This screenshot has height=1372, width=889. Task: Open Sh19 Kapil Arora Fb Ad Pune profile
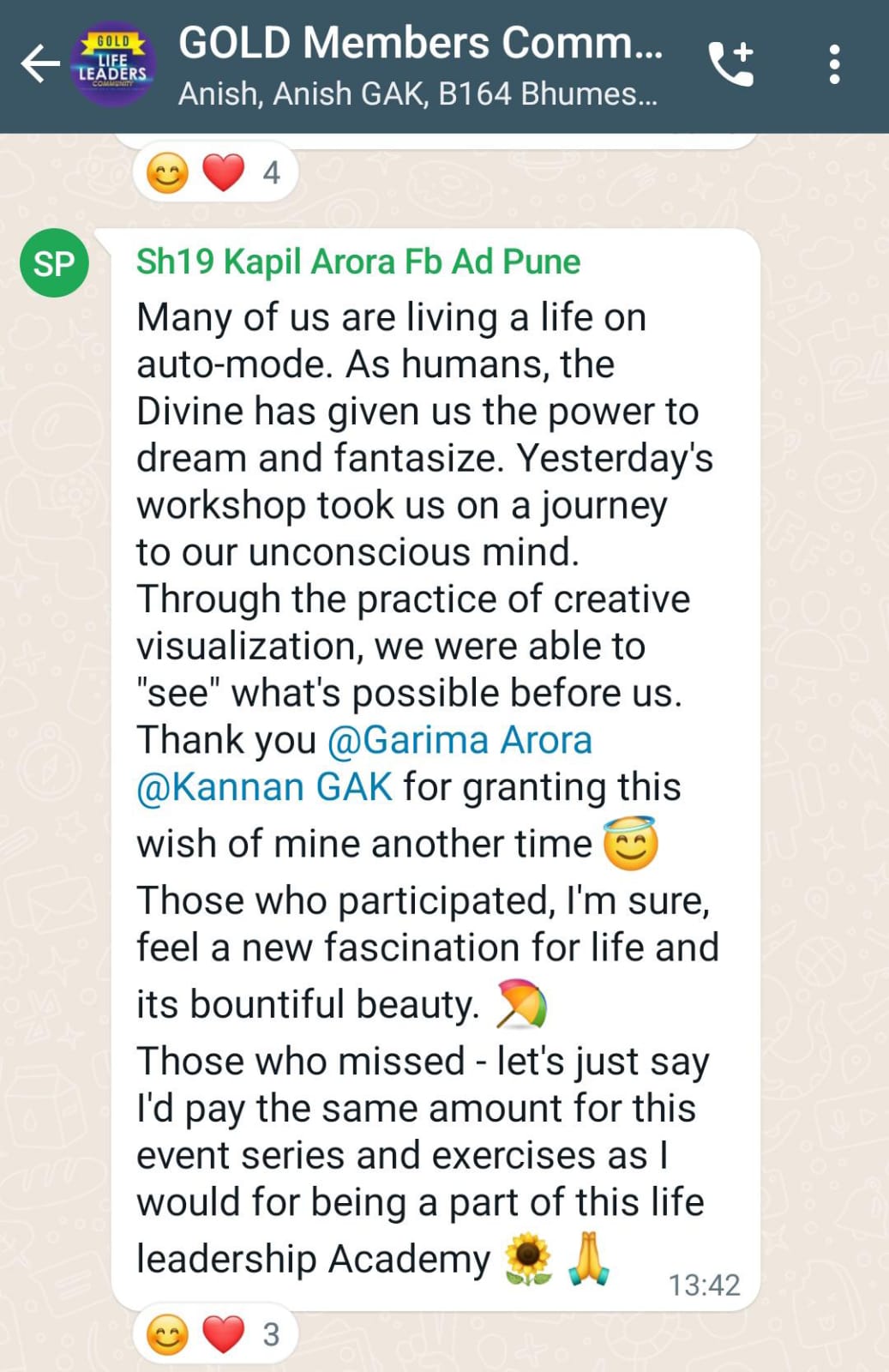[x=357, y=262]
